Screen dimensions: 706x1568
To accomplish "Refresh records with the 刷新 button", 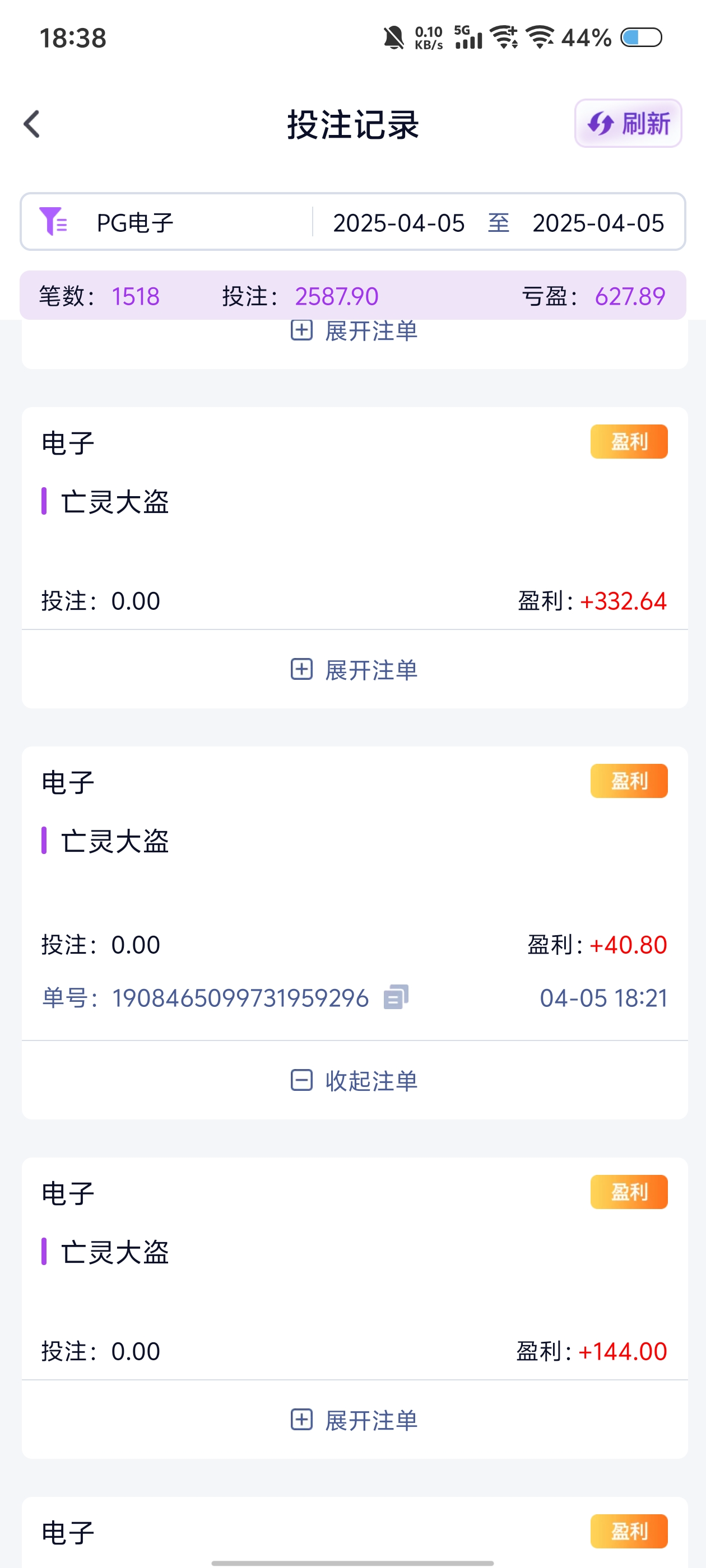I will (x=628, y=124).
